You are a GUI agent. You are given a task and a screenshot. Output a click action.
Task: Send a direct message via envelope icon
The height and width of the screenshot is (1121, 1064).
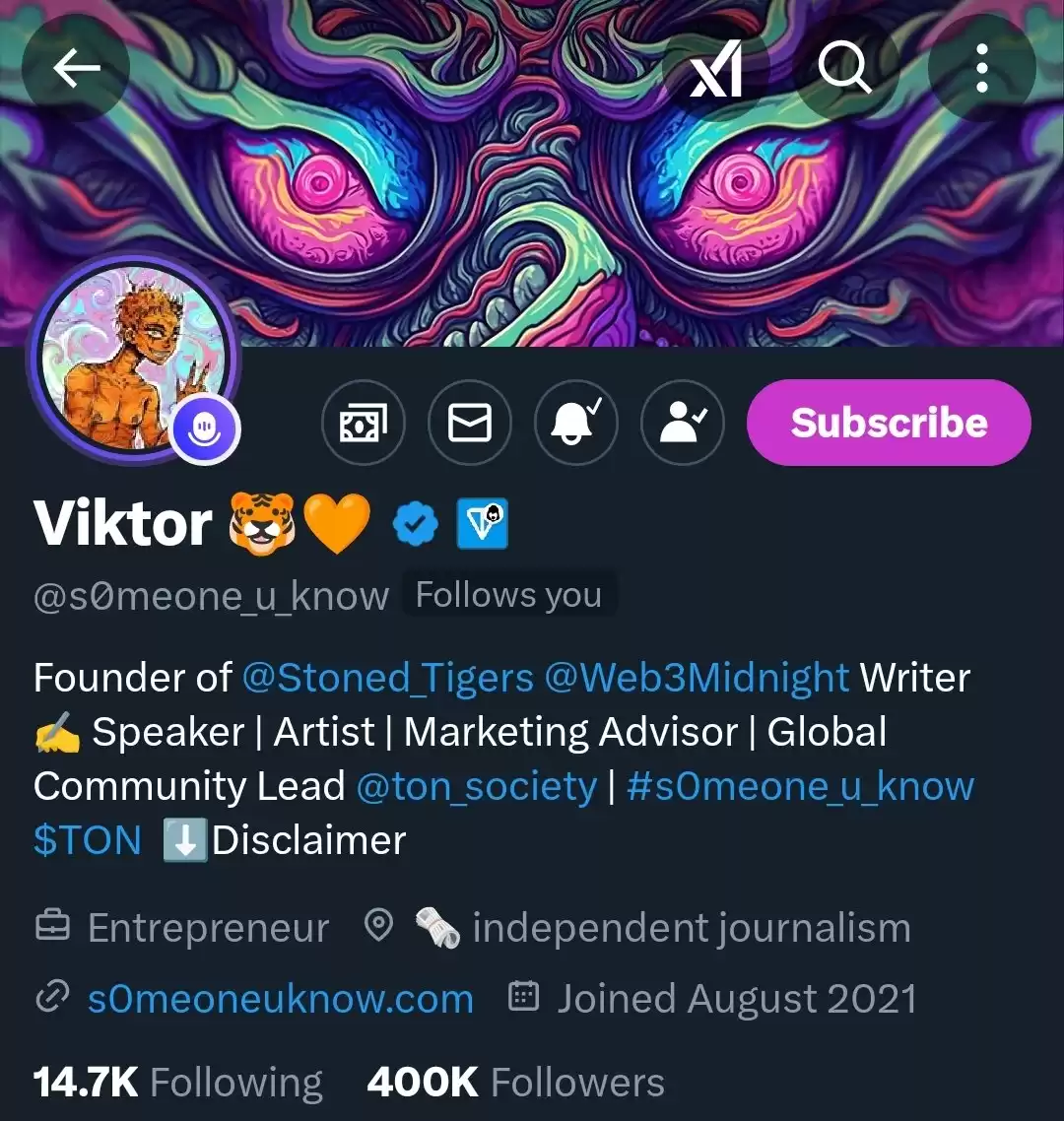point(470,424)
